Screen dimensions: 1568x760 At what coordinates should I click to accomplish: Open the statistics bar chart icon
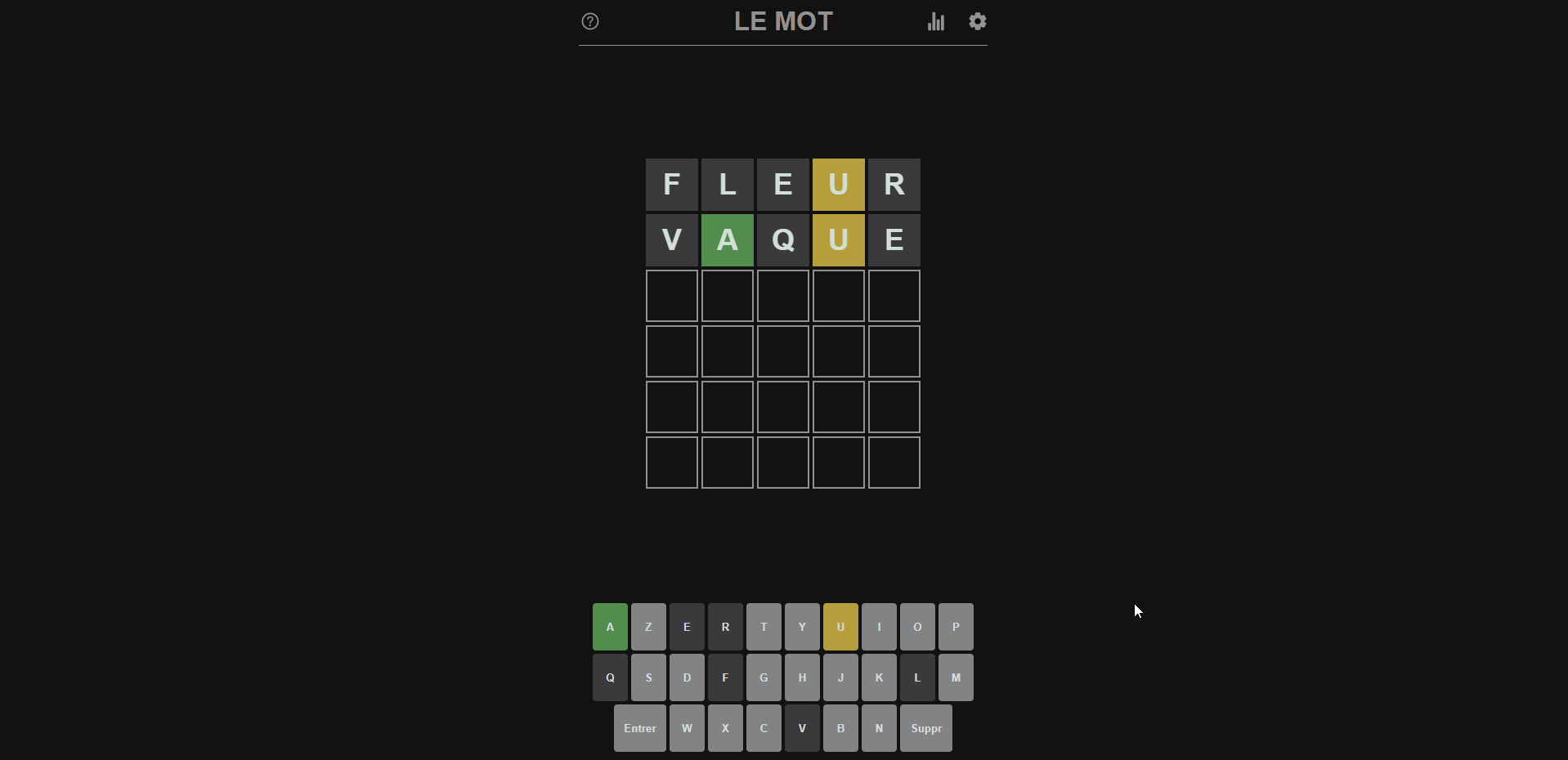(936, 22)
